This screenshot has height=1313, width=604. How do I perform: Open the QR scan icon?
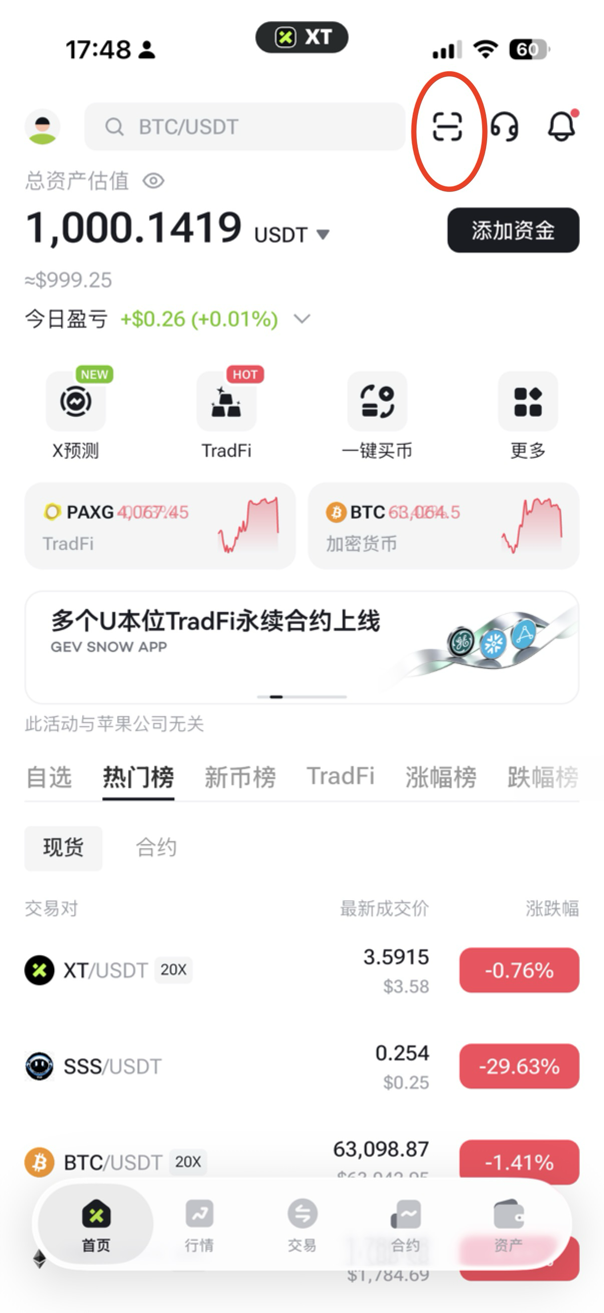pyautogui.click(x=447, y=127)
